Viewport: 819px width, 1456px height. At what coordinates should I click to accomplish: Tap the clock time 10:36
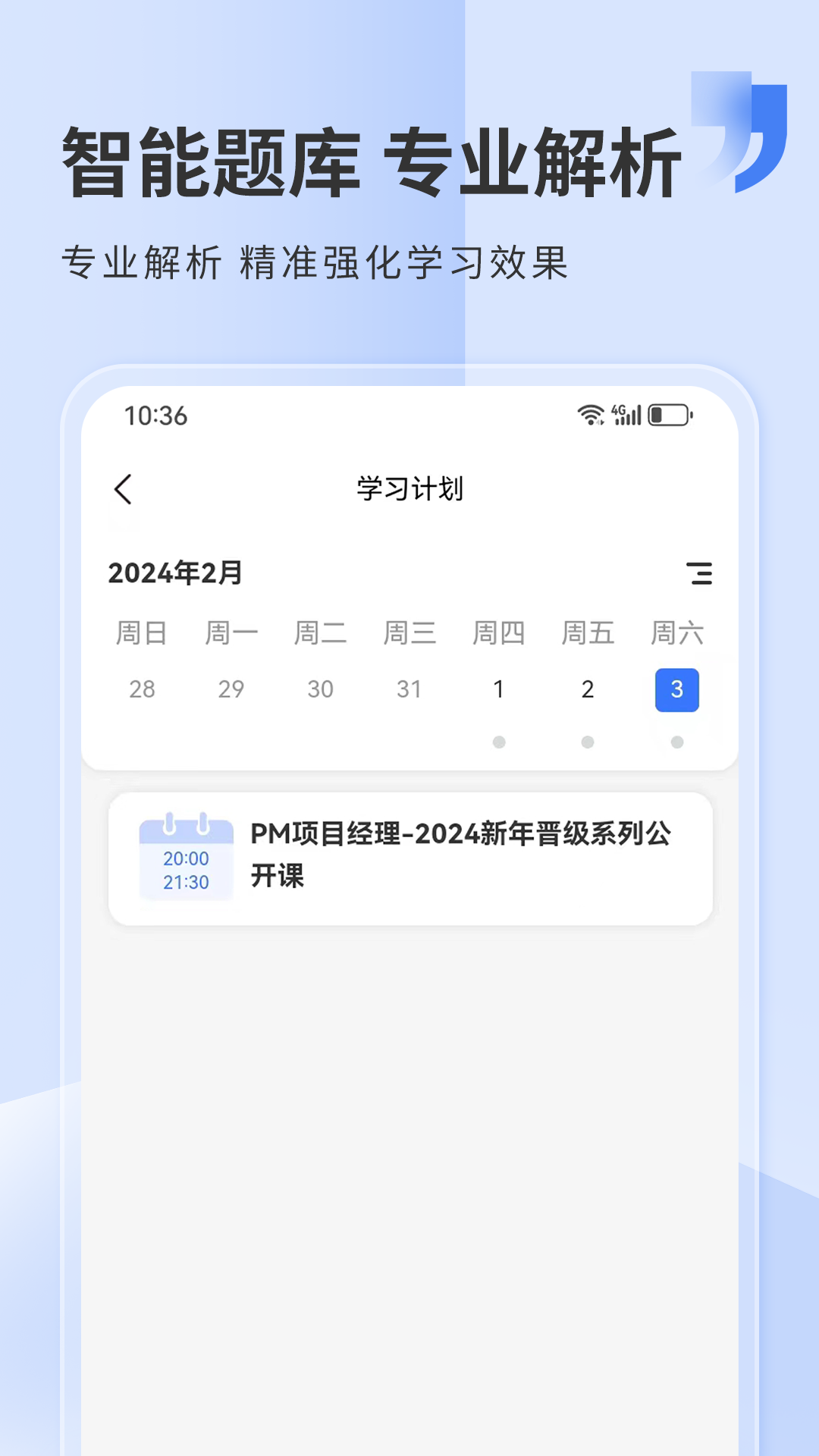pyautogui.click(x=155, y=415)
